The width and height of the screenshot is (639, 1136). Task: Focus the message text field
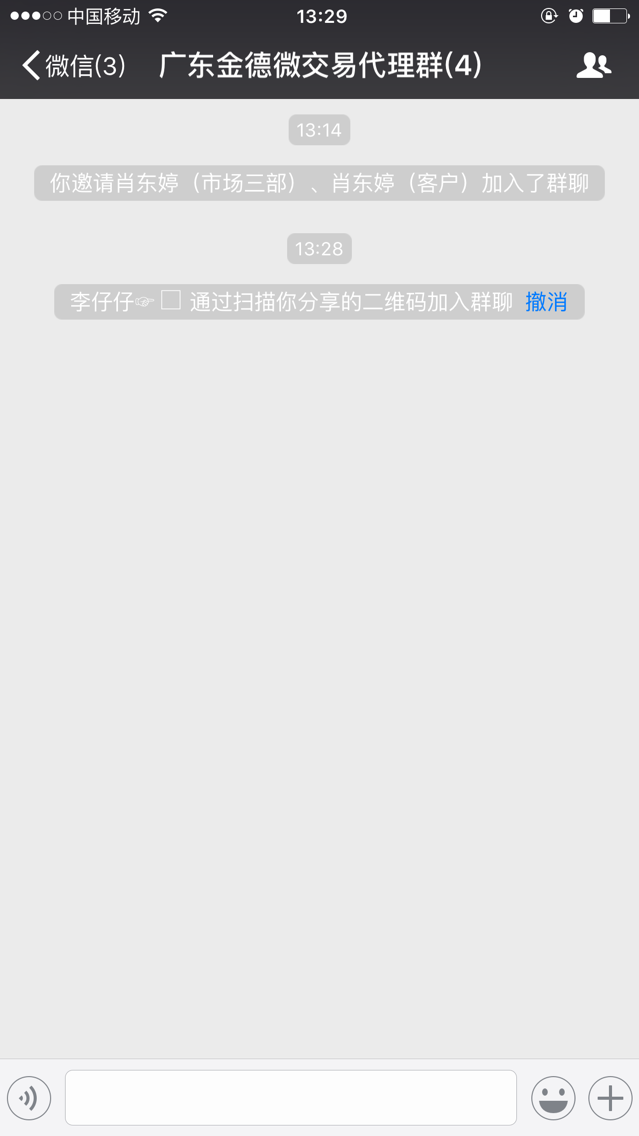point(290,1098)
